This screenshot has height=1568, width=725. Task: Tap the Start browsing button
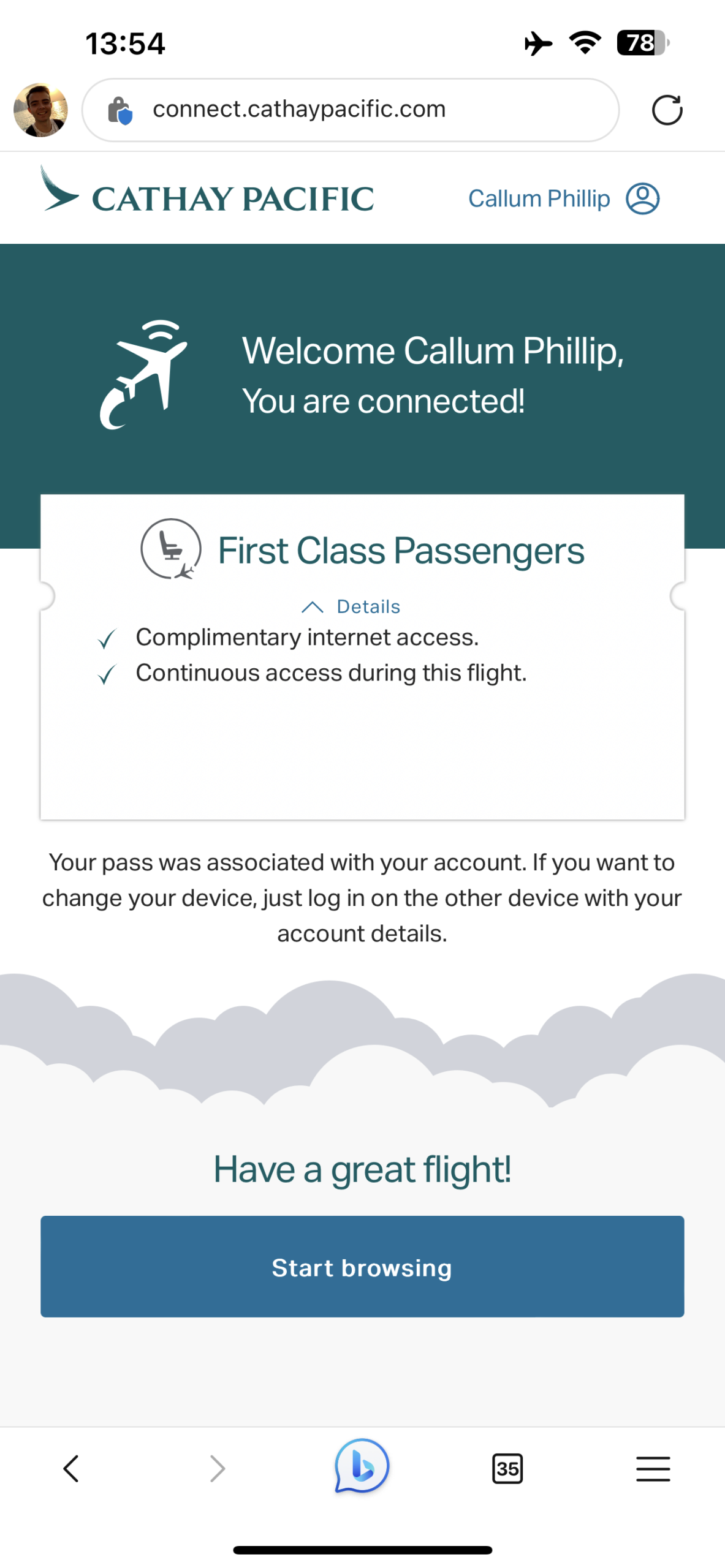(x=362, y=1267)
